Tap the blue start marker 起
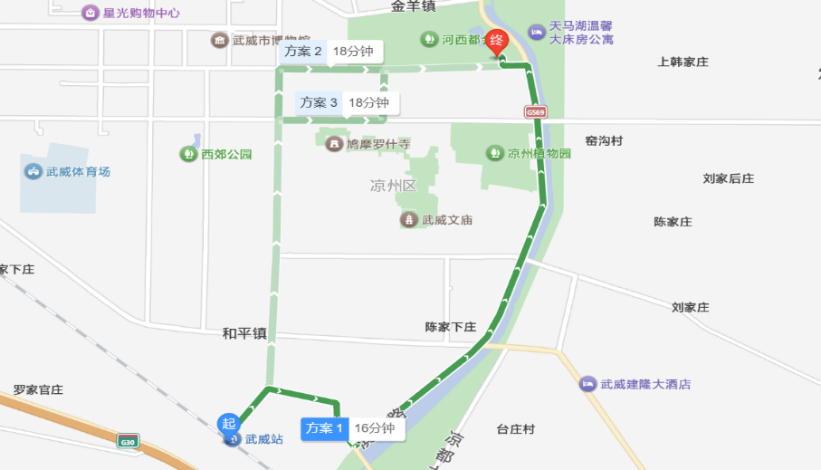The width and height of the screenshot is (821, 470). [230, 423]
